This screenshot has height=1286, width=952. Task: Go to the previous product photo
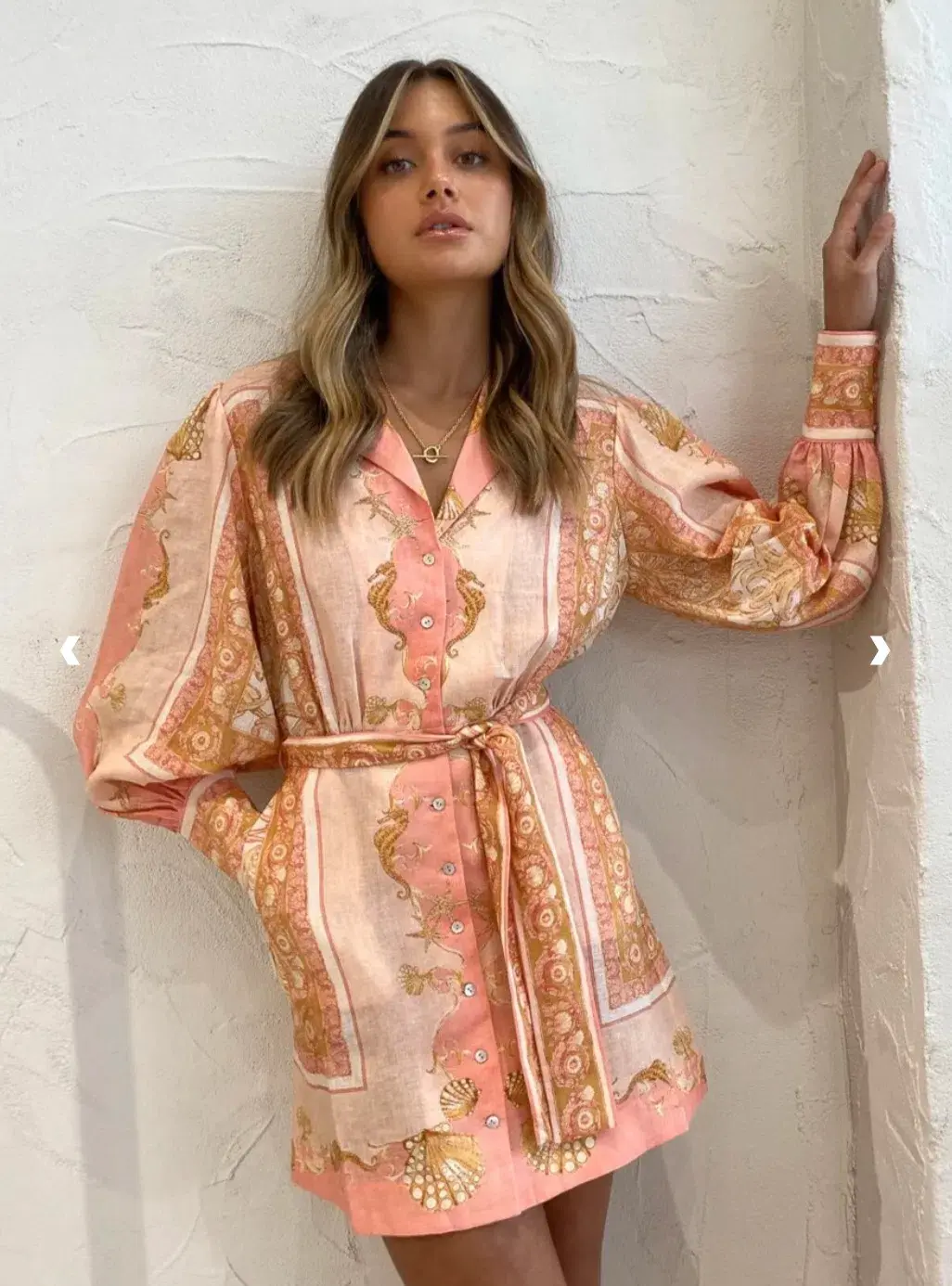(x=71, y=651)
